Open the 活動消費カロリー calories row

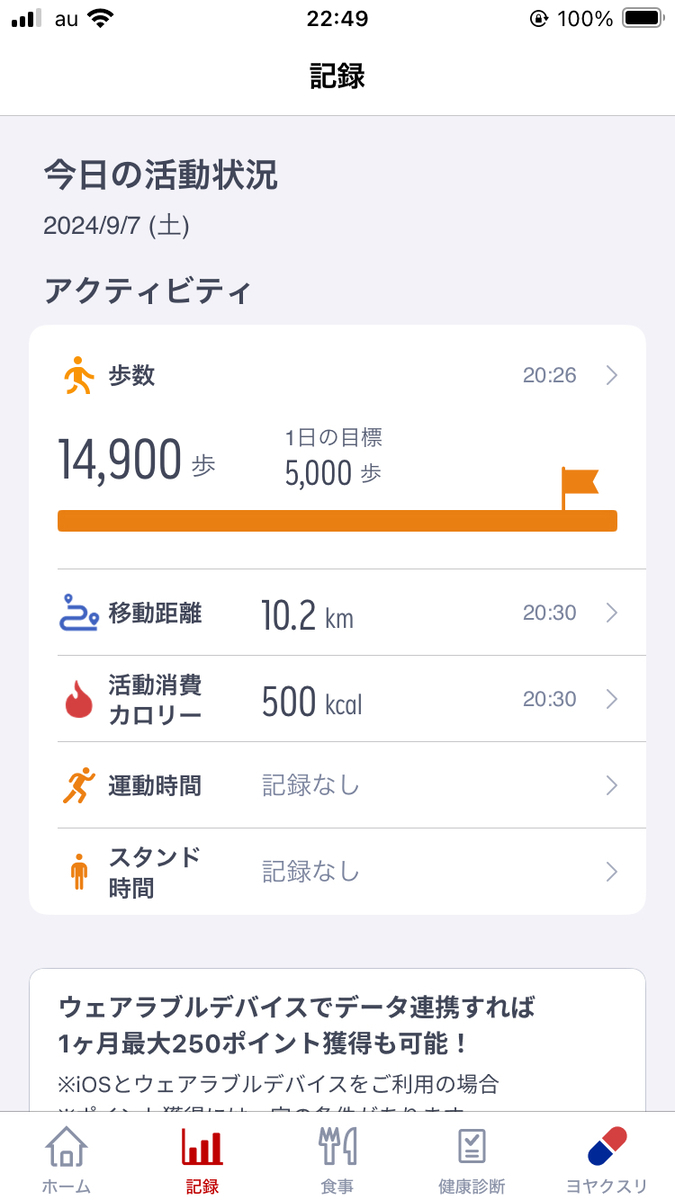pyautogui.click(x=337, y=699)
